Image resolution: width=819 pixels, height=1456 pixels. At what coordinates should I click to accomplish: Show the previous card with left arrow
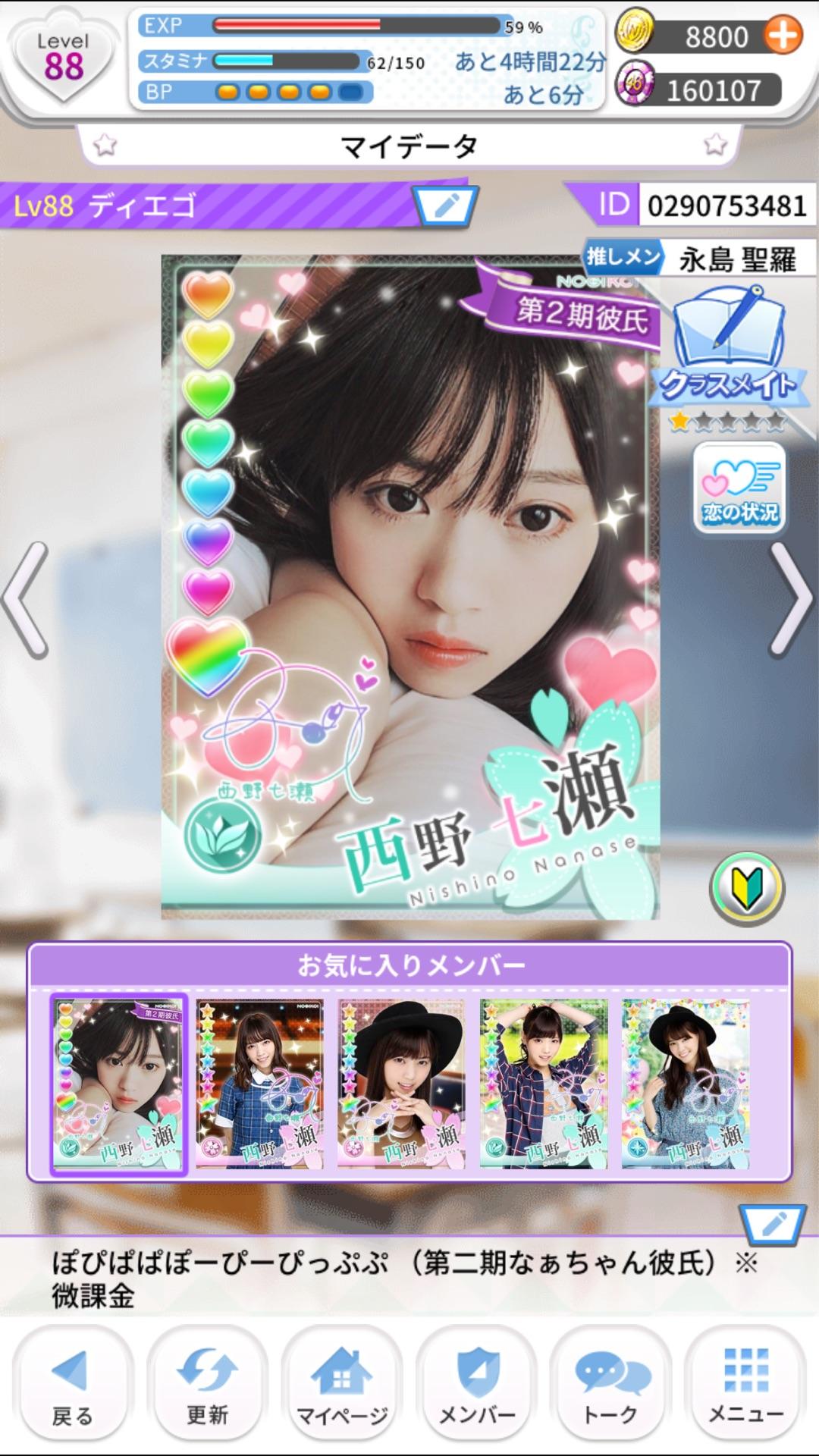[27, 599]
